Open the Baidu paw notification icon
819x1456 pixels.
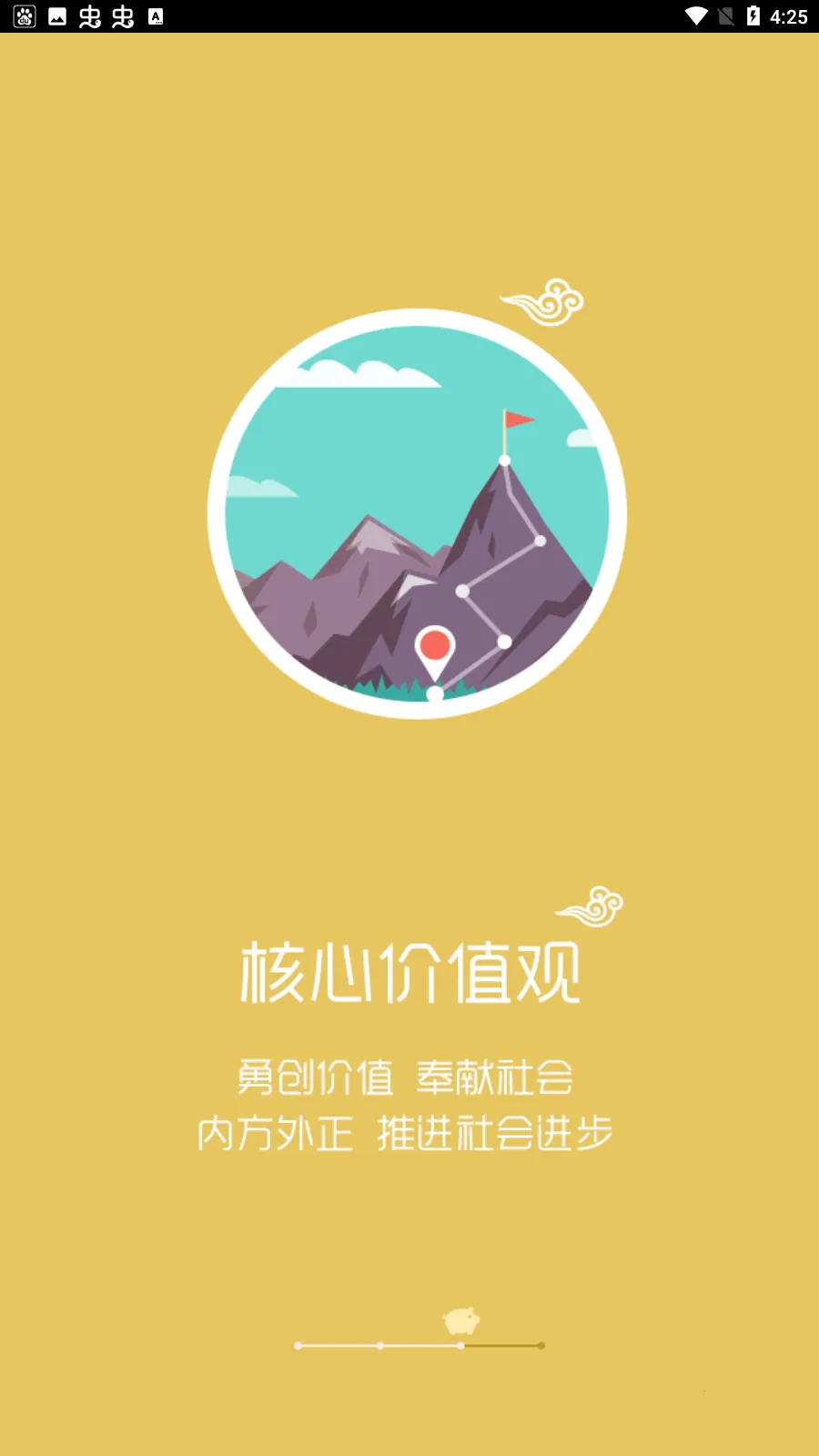(x=25, y=15)
